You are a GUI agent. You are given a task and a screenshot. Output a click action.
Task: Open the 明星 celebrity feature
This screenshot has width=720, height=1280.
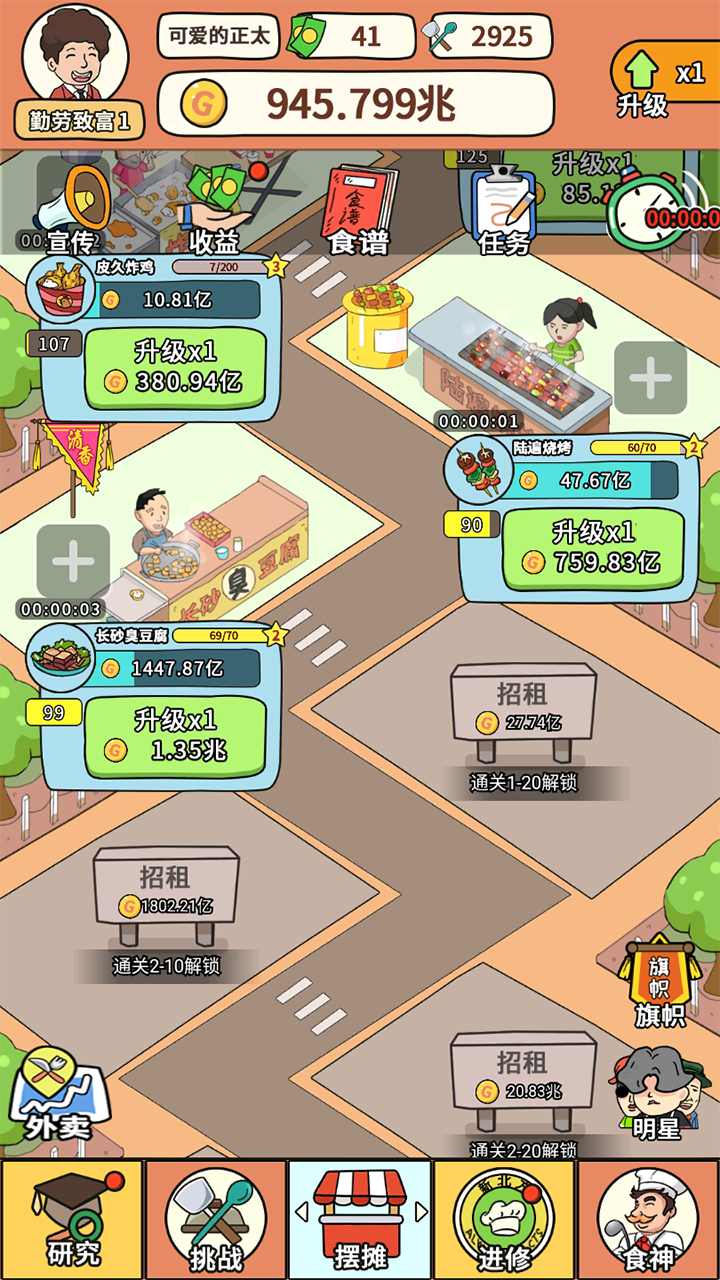656,1093
